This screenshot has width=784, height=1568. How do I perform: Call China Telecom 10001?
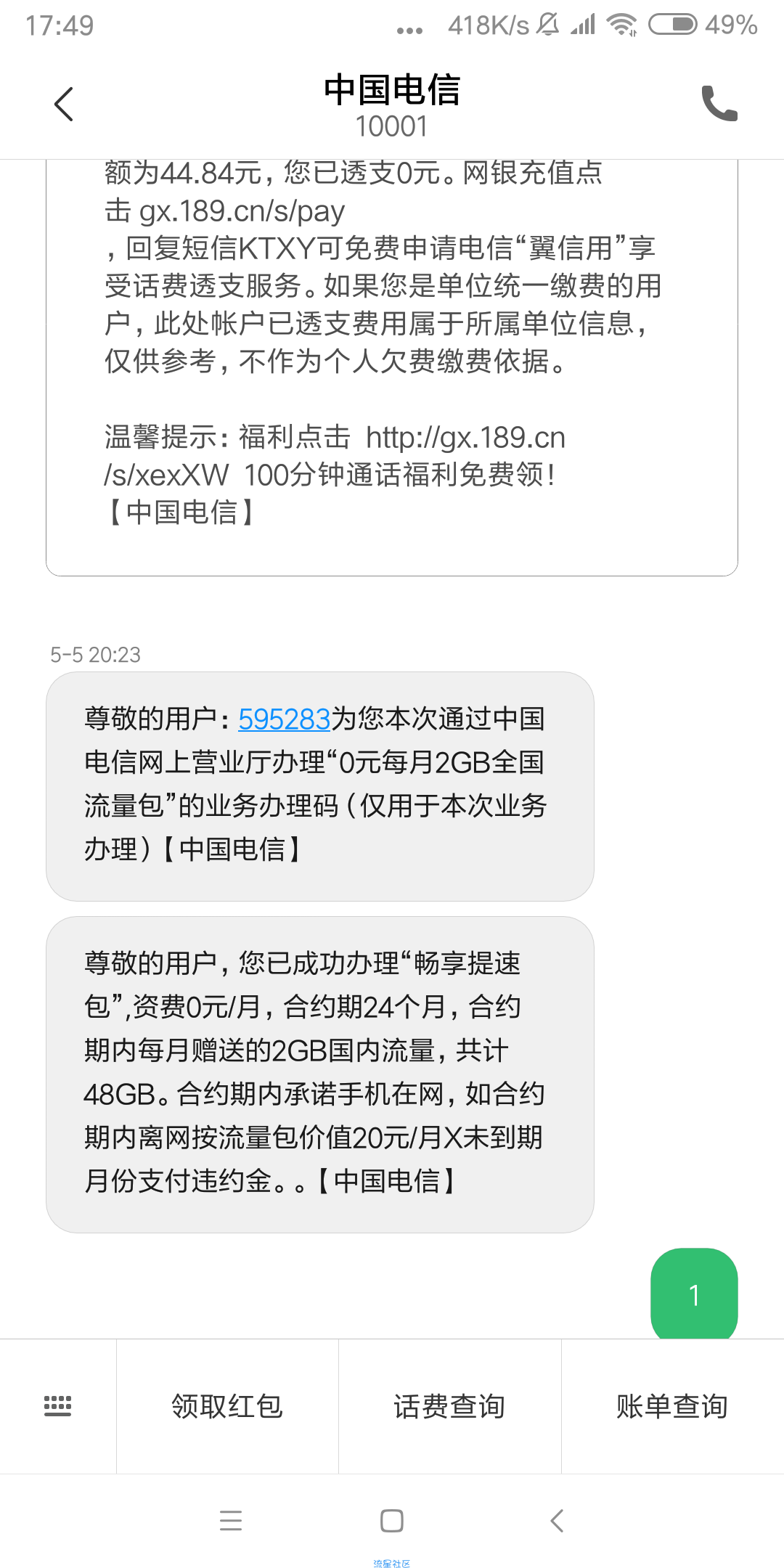[719, 104]
